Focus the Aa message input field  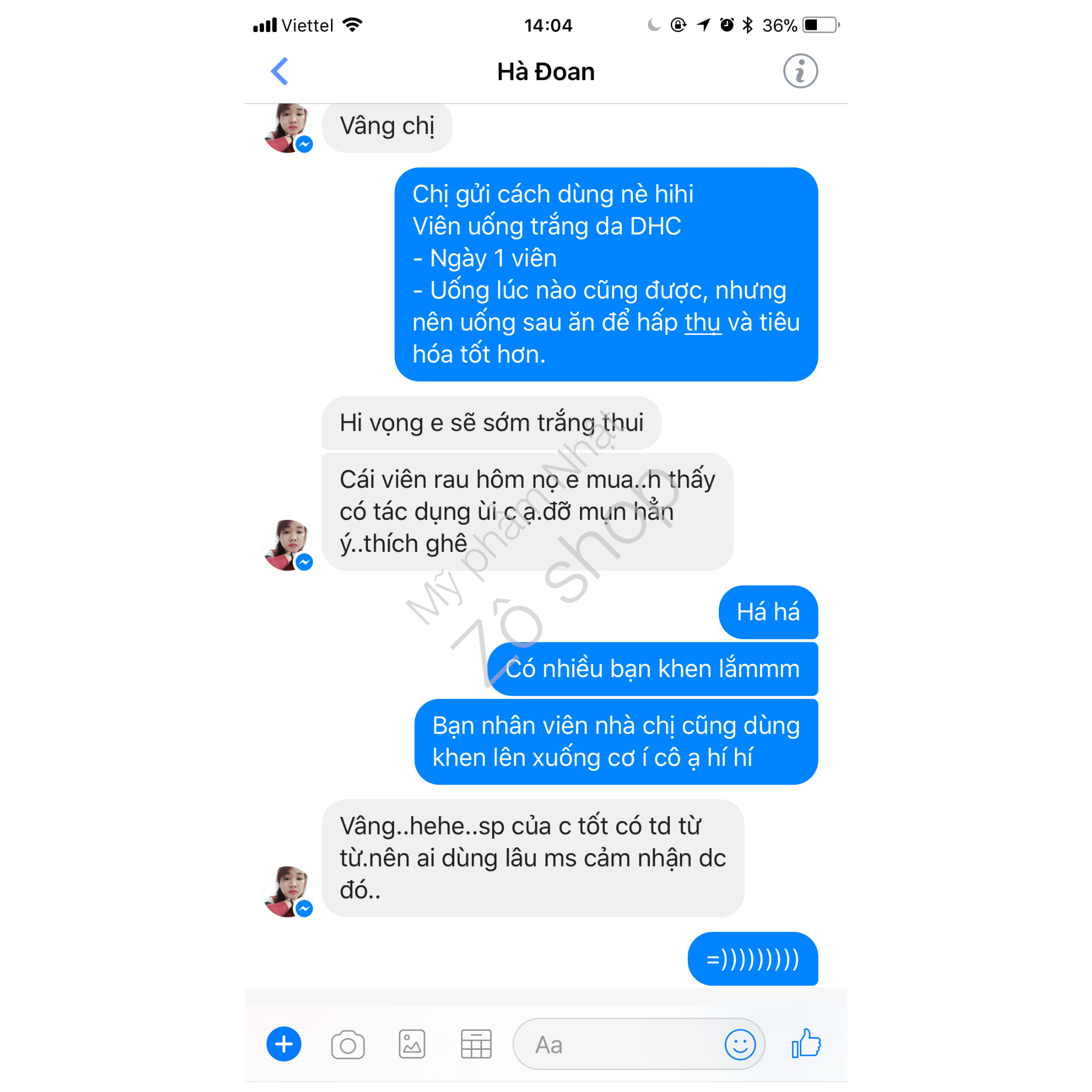tap(616, 1044)
